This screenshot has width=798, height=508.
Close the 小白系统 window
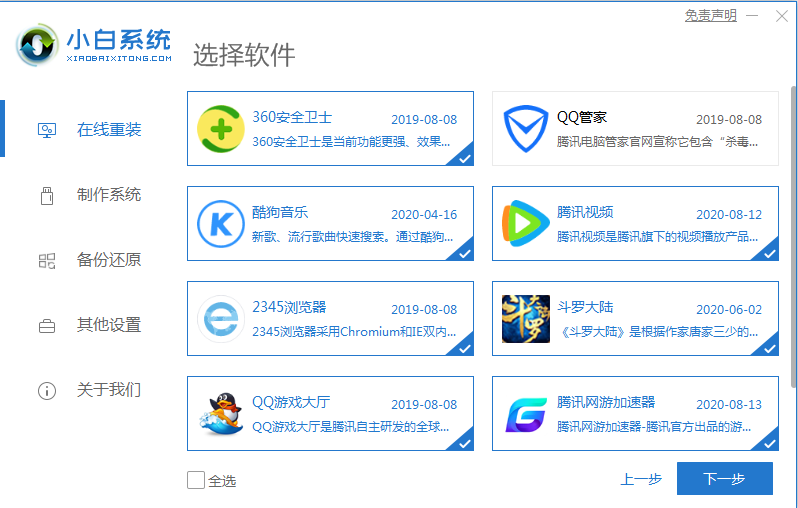781,16
